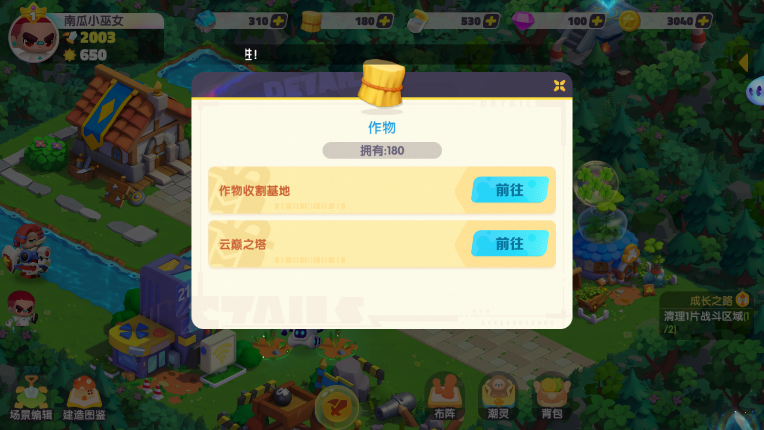
Task: Open the 背包 backpack
Action: tap(551, 396)
